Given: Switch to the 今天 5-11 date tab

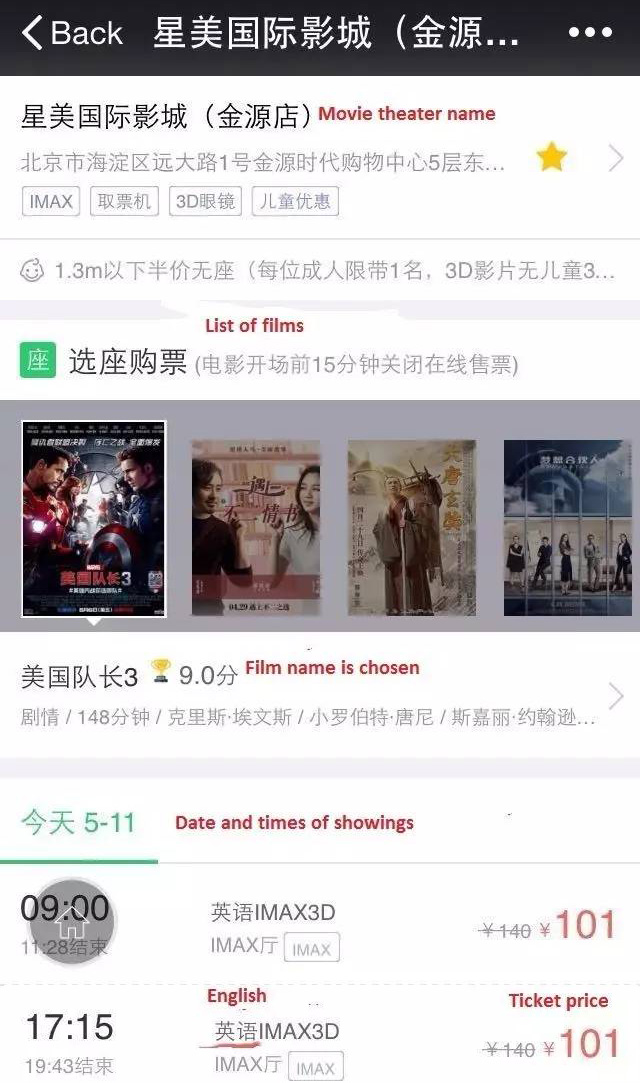Looking at the screenshot, I should 78,823.
